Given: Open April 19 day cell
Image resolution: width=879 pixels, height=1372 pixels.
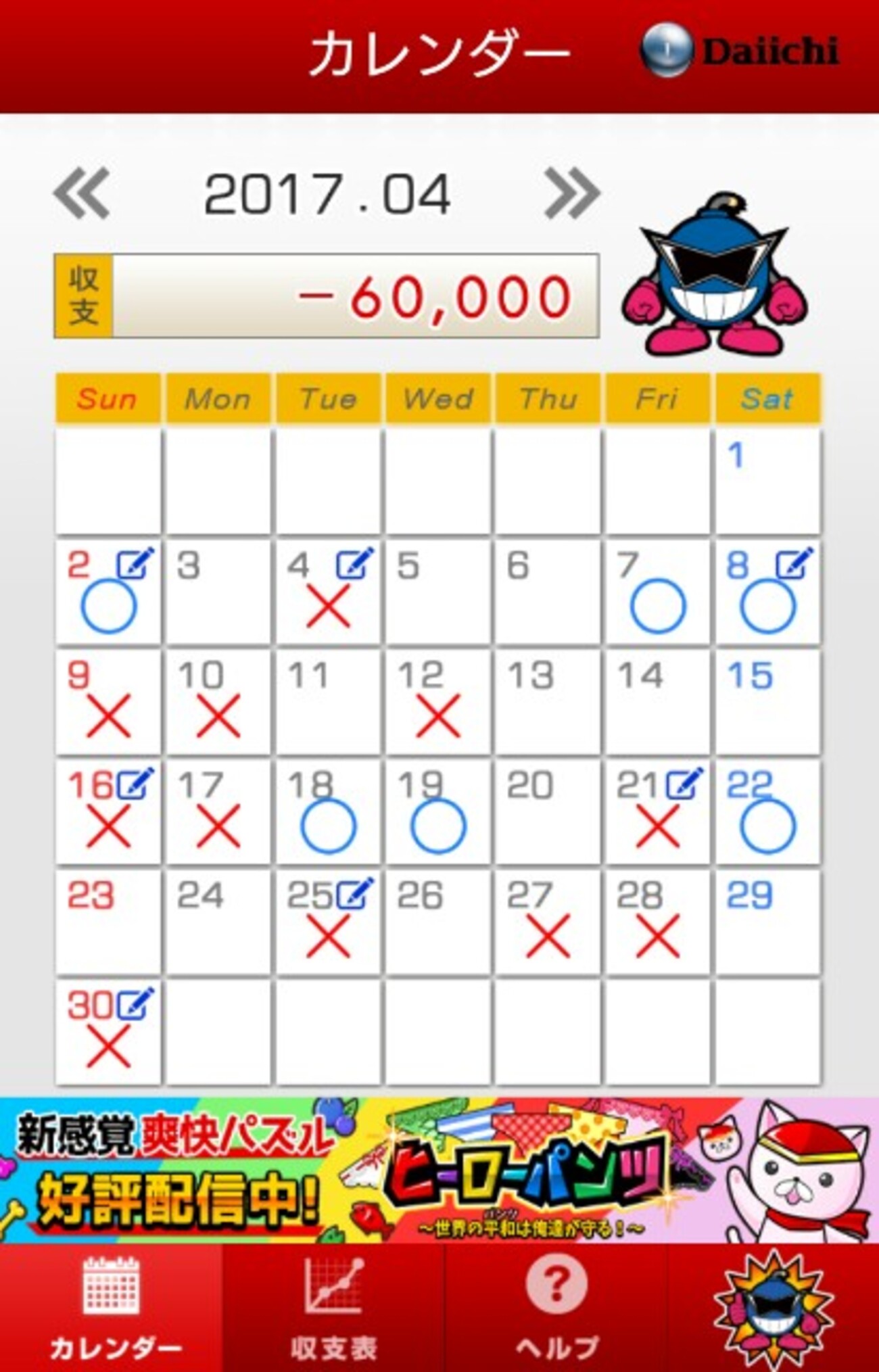Looking at the screenshot, I should tap(438, 811).
